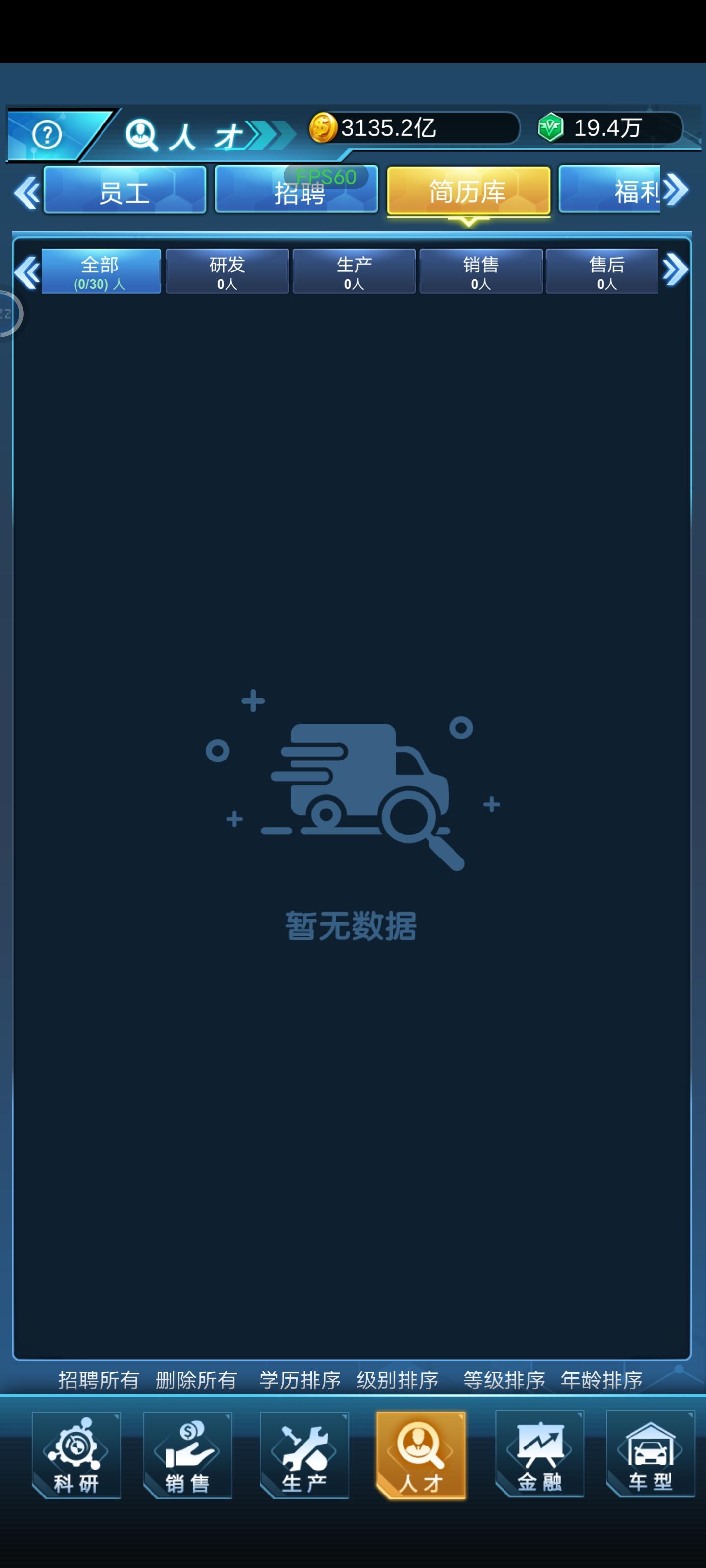This screenshot has width=706, height=1568.
Task: Click the gold coin currency icon
Action: pos(324,128)
